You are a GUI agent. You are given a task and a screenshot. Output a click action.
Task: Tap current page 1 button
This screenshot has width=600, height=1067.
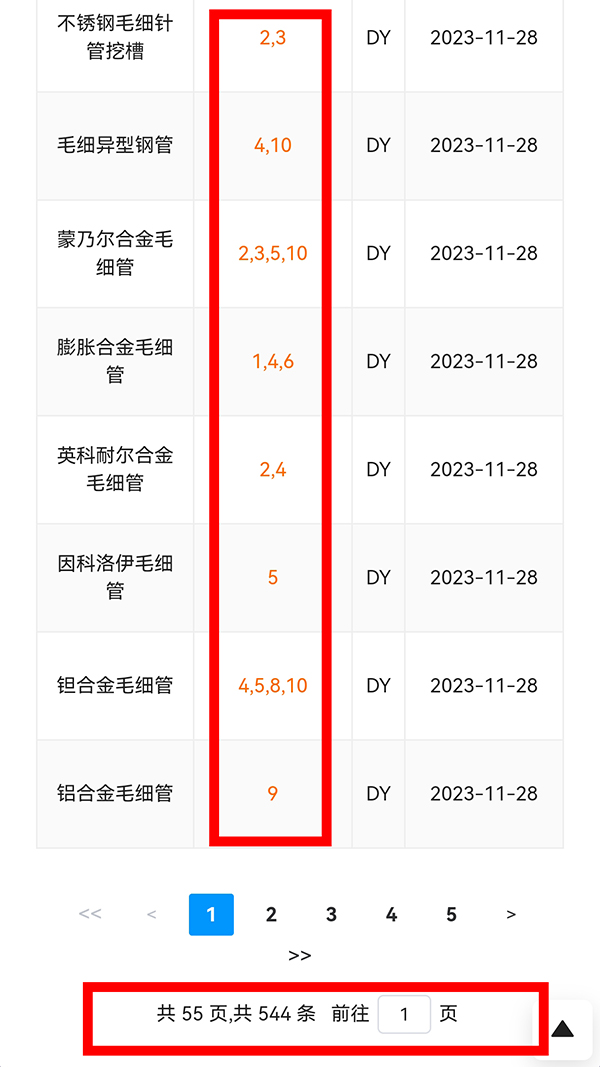[211, 914]
